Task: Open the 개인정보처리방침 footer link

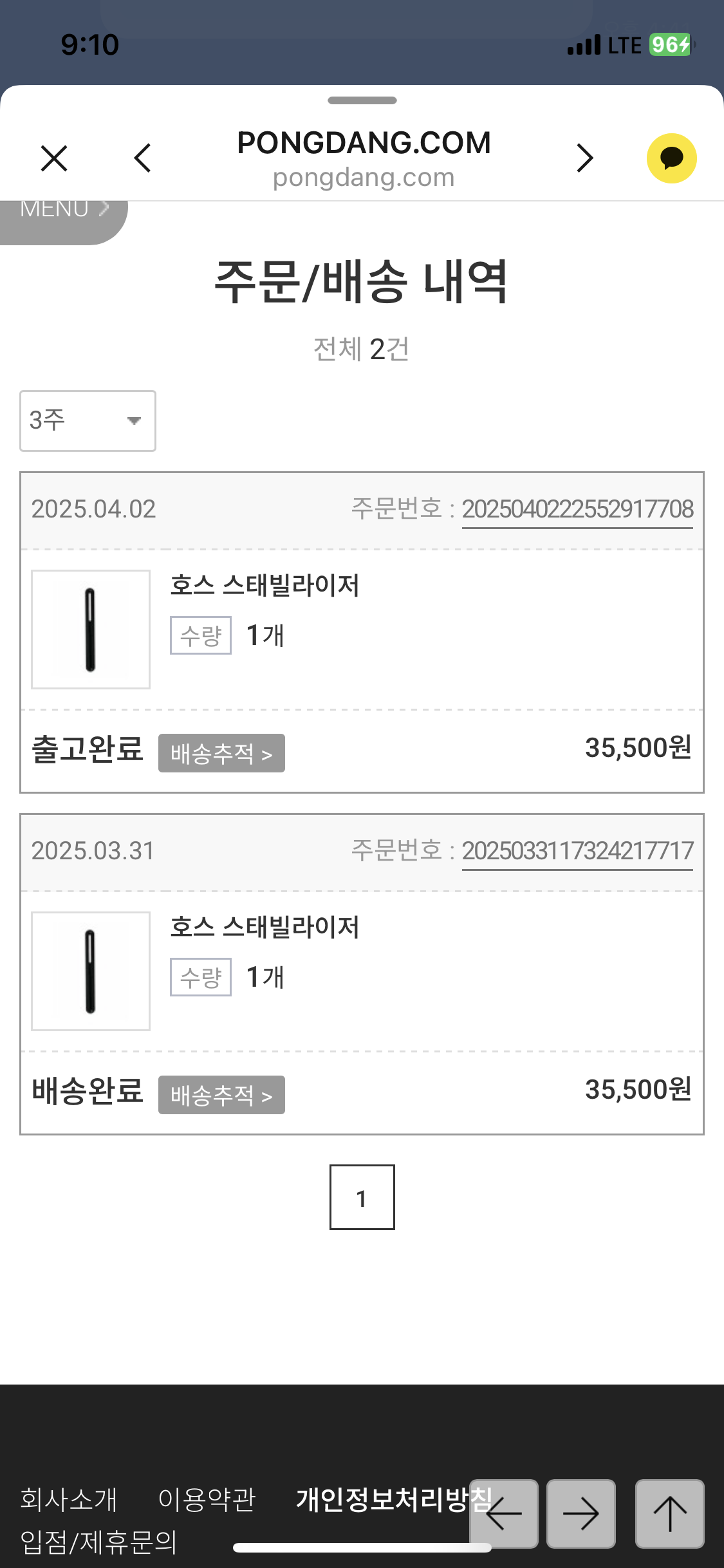Action: pyautogui.click(x=381, y=1499)
